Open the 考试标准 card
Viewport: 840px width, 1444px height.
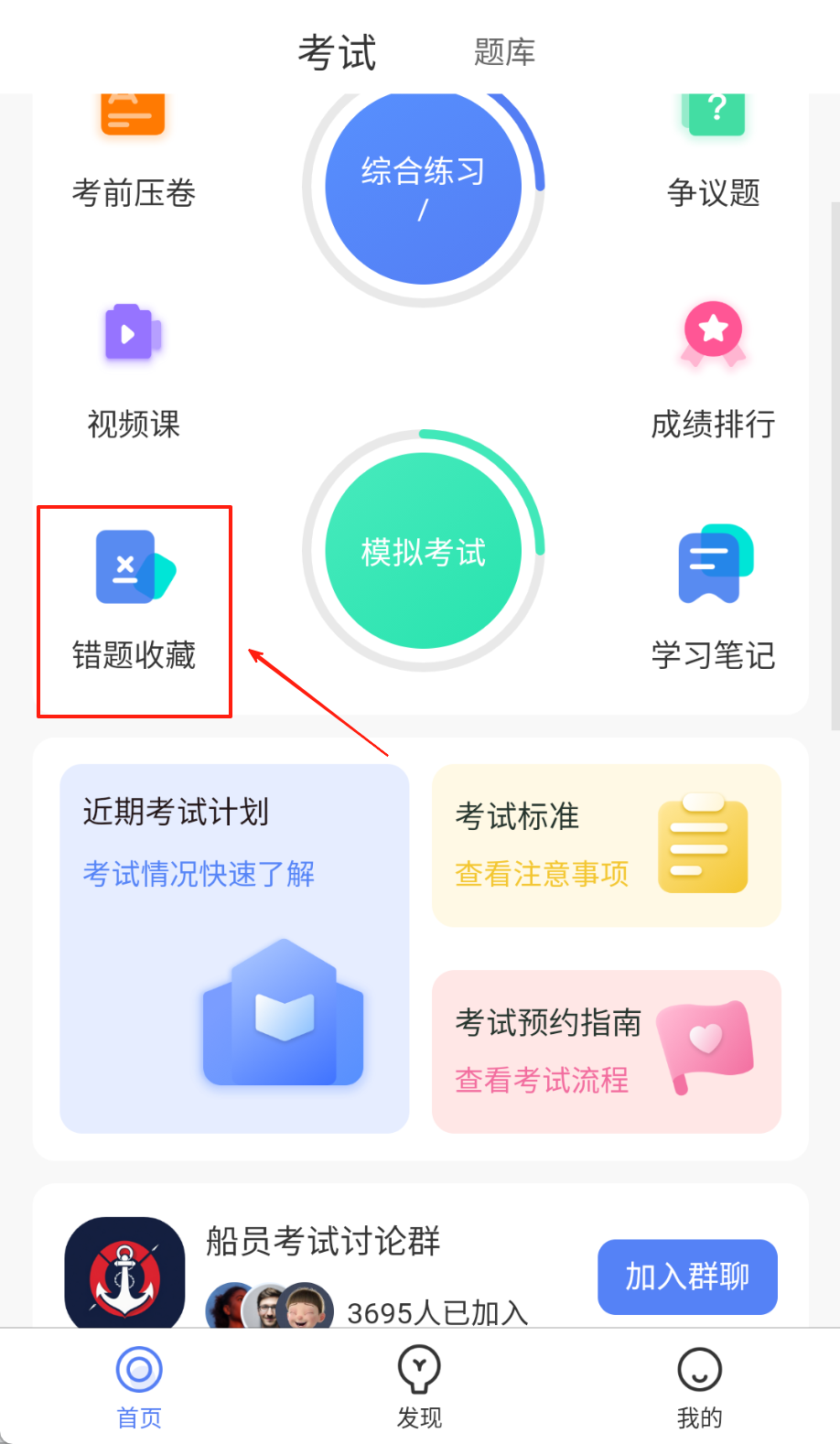click(606, 846)
